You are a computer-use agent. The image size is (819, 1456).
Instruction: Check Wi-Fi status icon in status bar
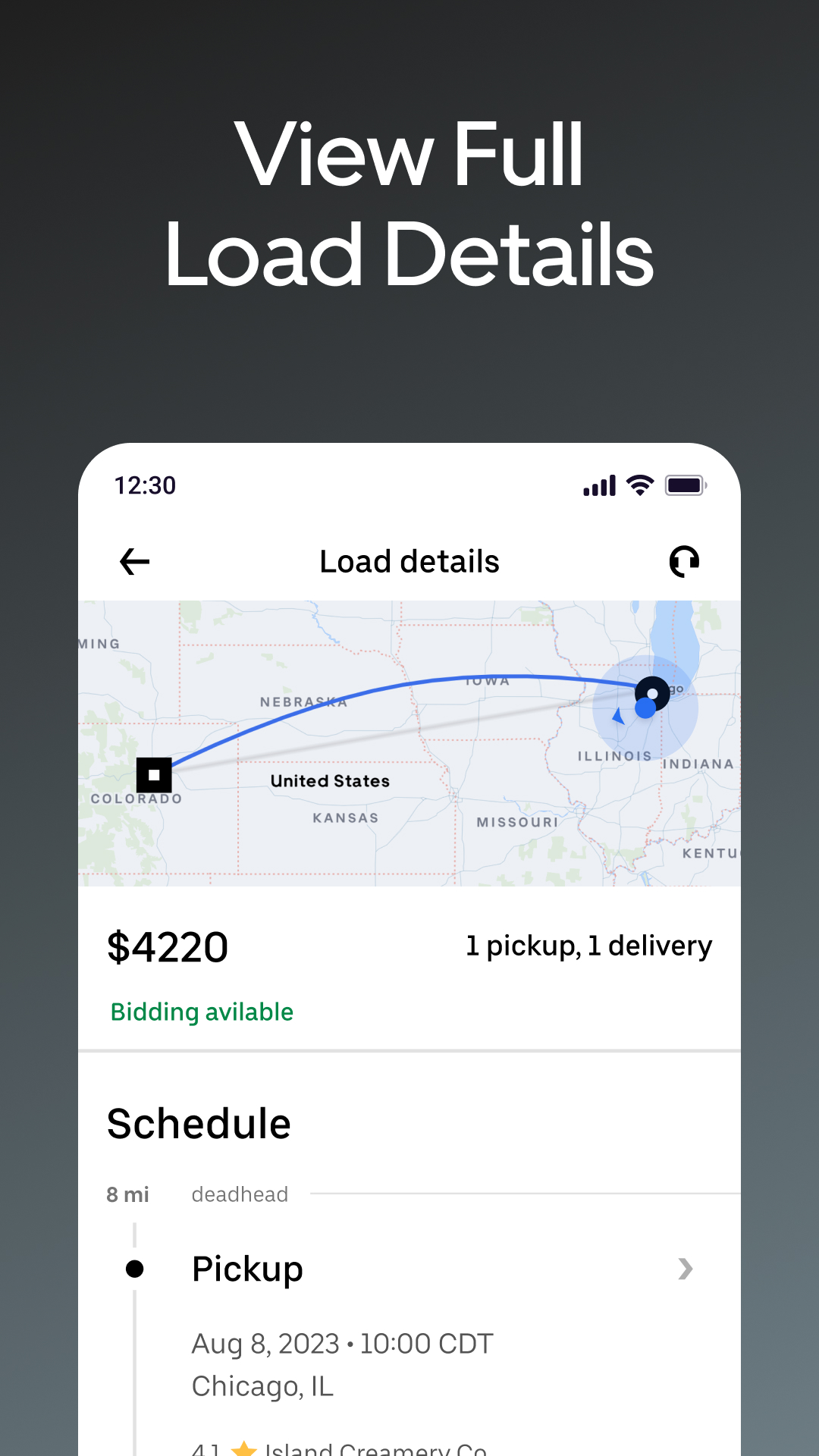tap(639, 485)
